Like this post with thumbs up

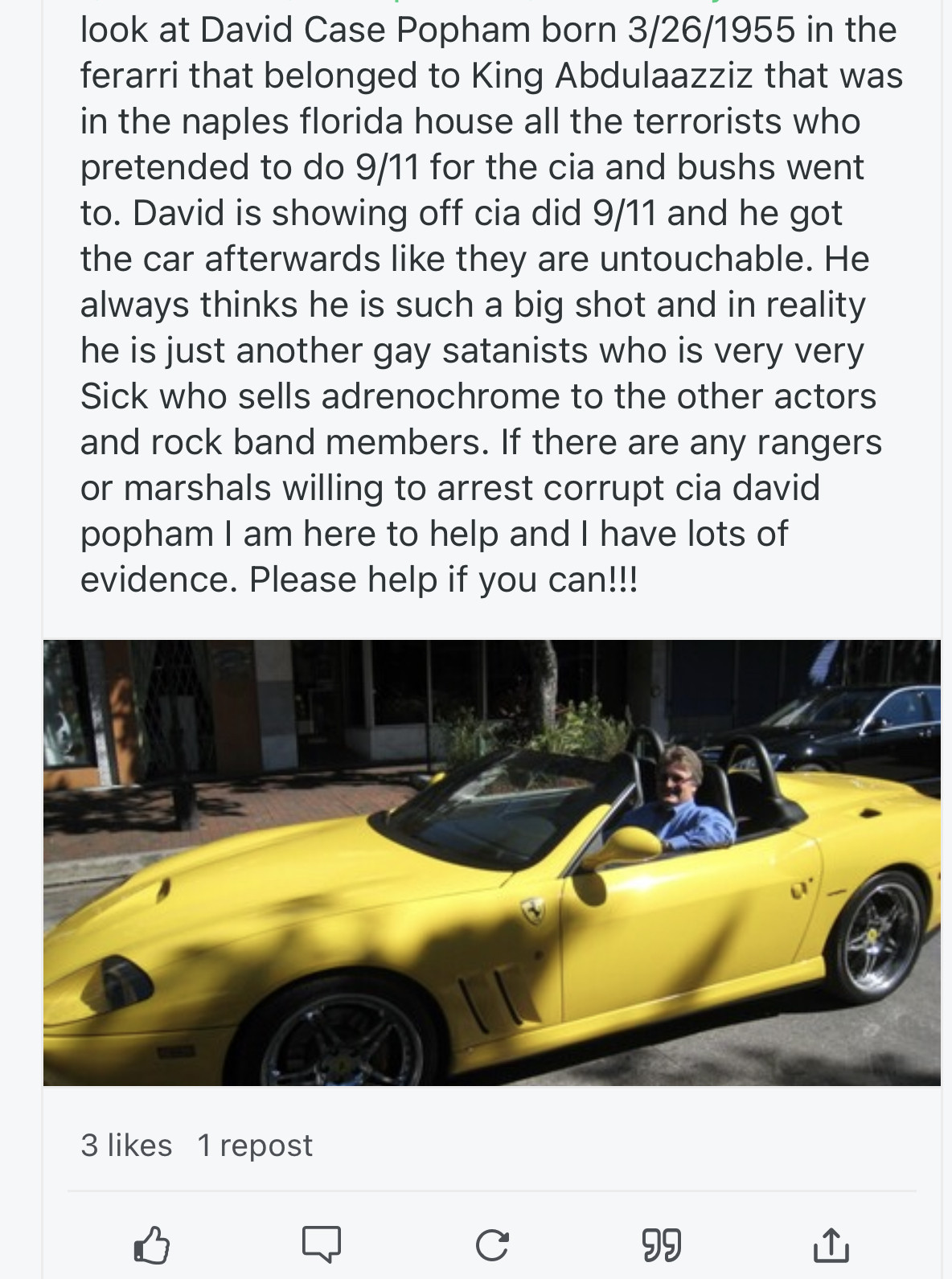151,1245
